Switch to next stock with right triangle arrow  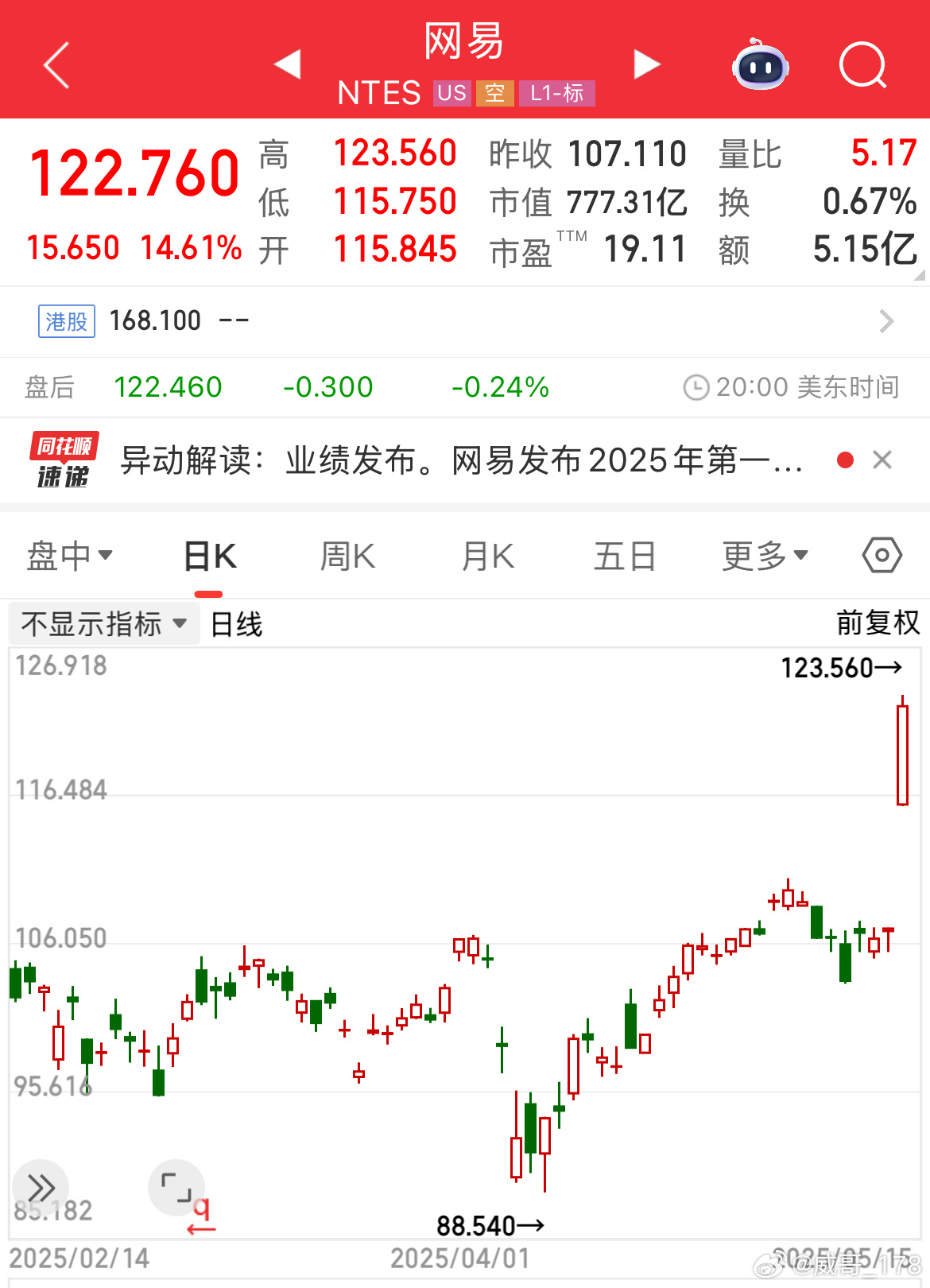point(646,64)
